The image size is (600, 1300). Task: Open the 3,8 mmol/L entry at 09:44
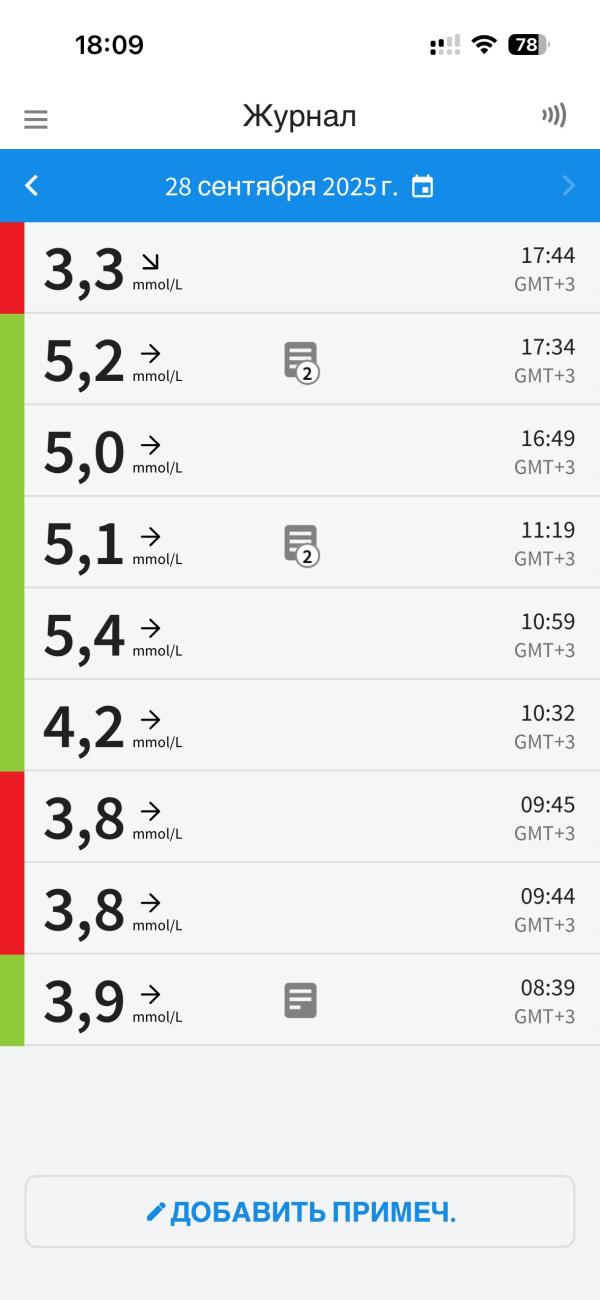(x=300, y=908)
